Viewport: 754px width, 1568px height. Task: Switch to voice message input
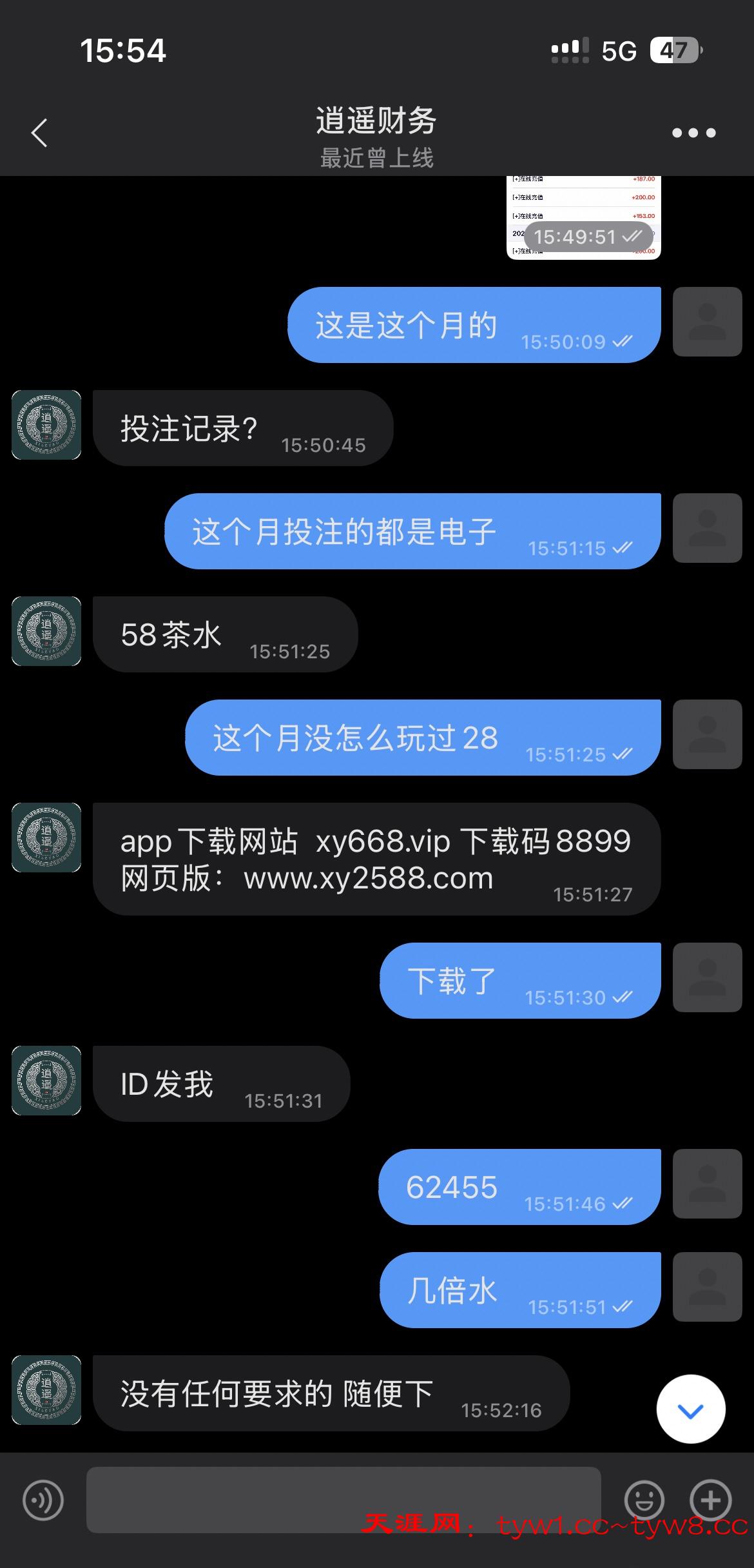tap(43, 1500)
